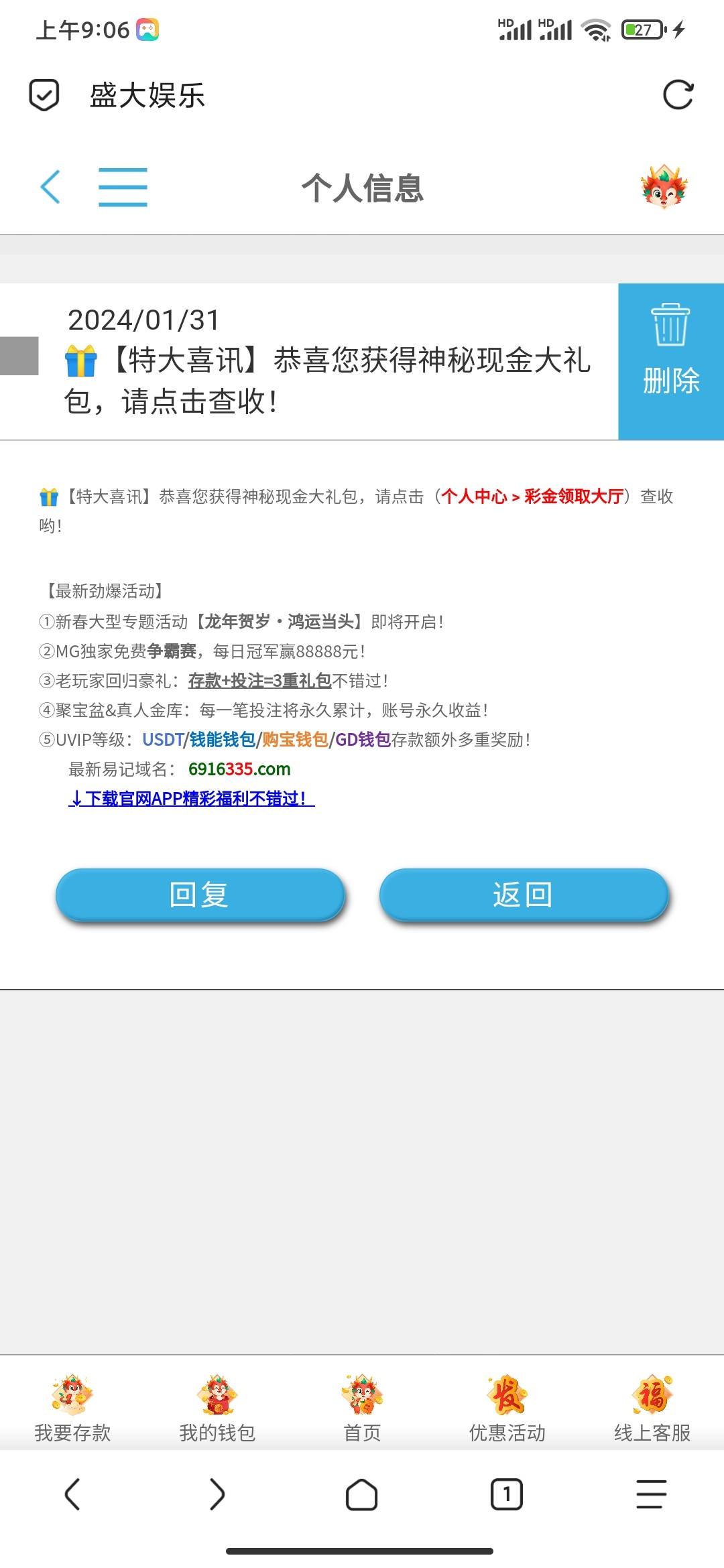
Task: Switch to the 我的钱包 tab
Action: (217, 1408)
